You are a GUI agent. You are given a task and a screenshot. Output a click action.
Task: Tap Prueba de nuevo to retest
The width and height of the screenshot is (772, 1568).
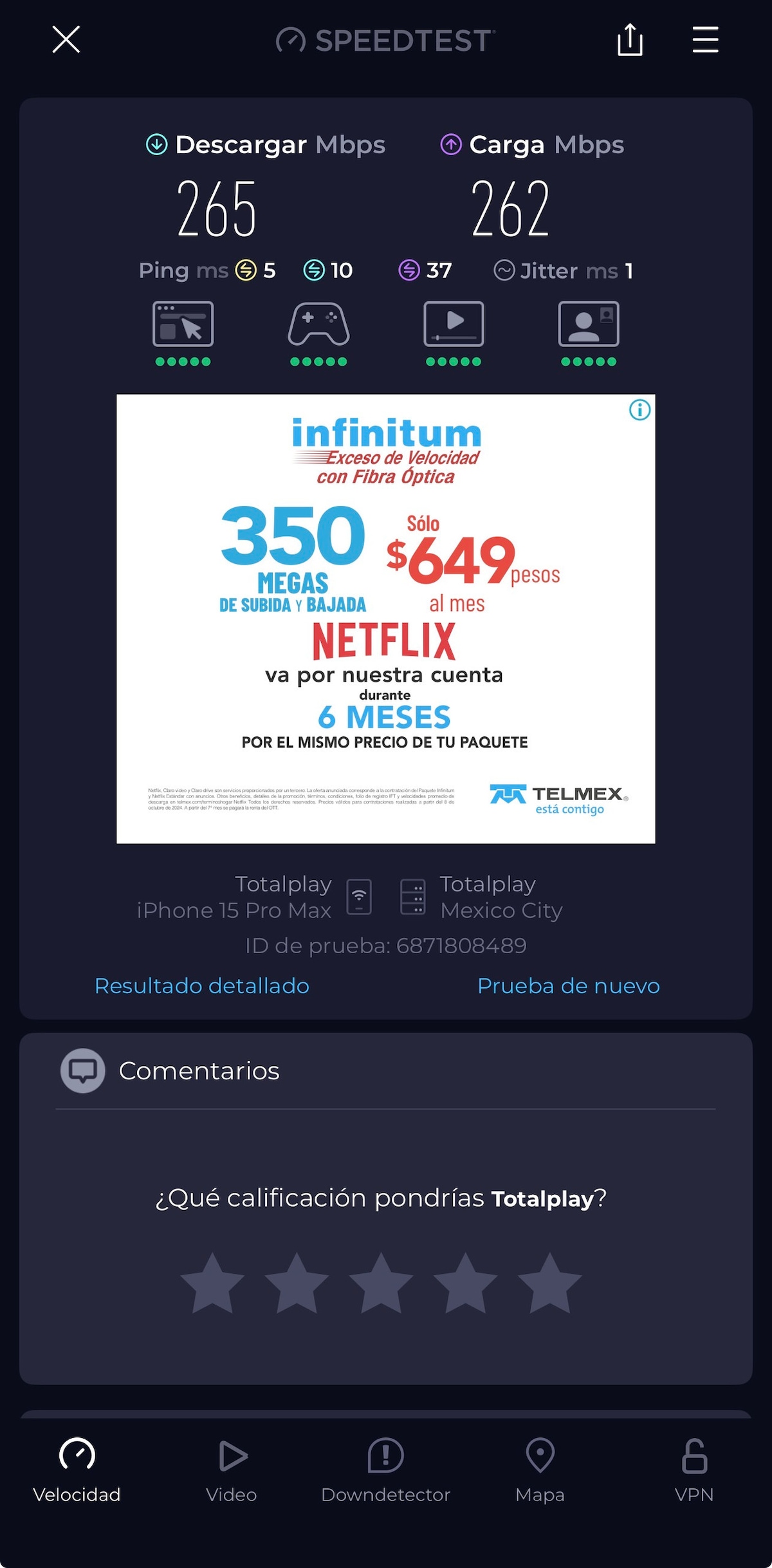click(569, 986)
